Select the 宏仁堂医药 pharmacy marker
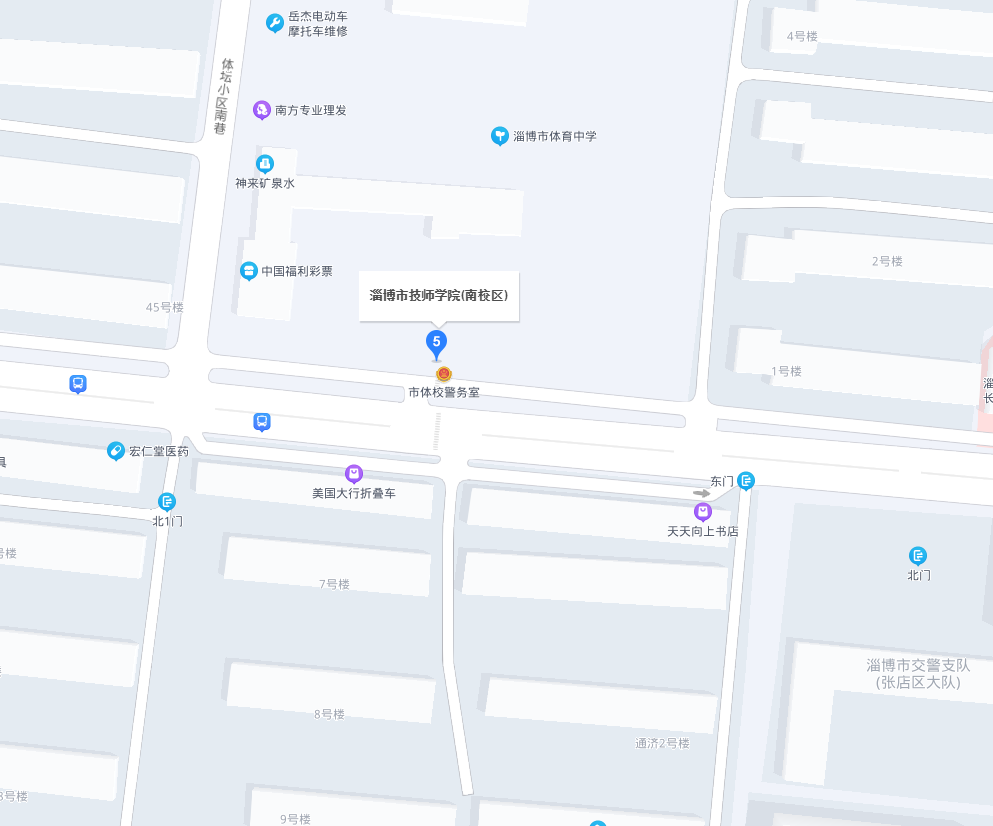 pyautogui.click(x=116, y=451)
